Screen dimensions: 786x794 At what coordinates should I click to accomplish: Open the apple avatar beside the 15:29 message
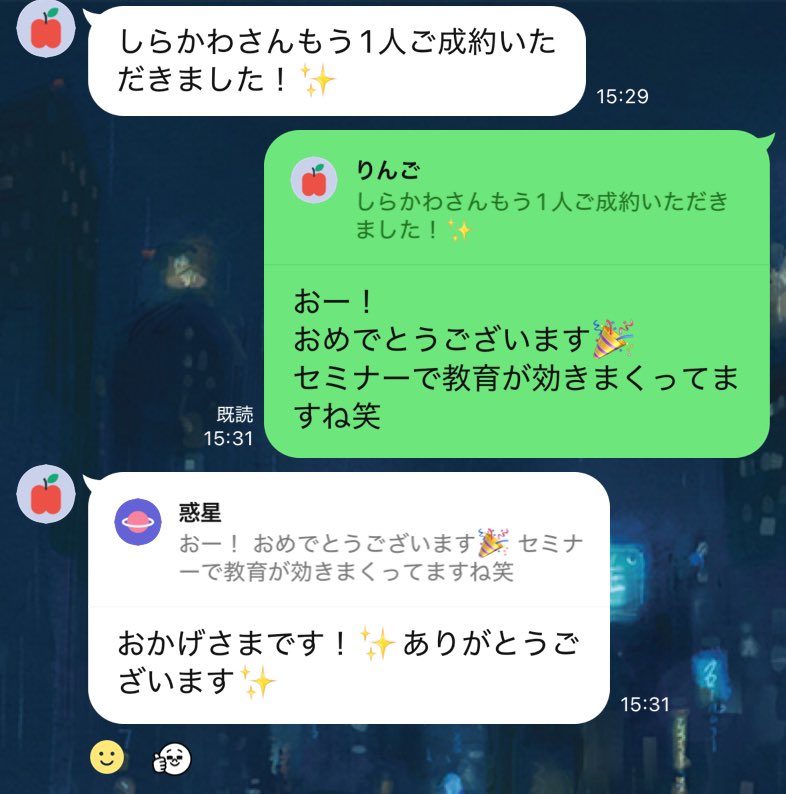click(47, 30)
